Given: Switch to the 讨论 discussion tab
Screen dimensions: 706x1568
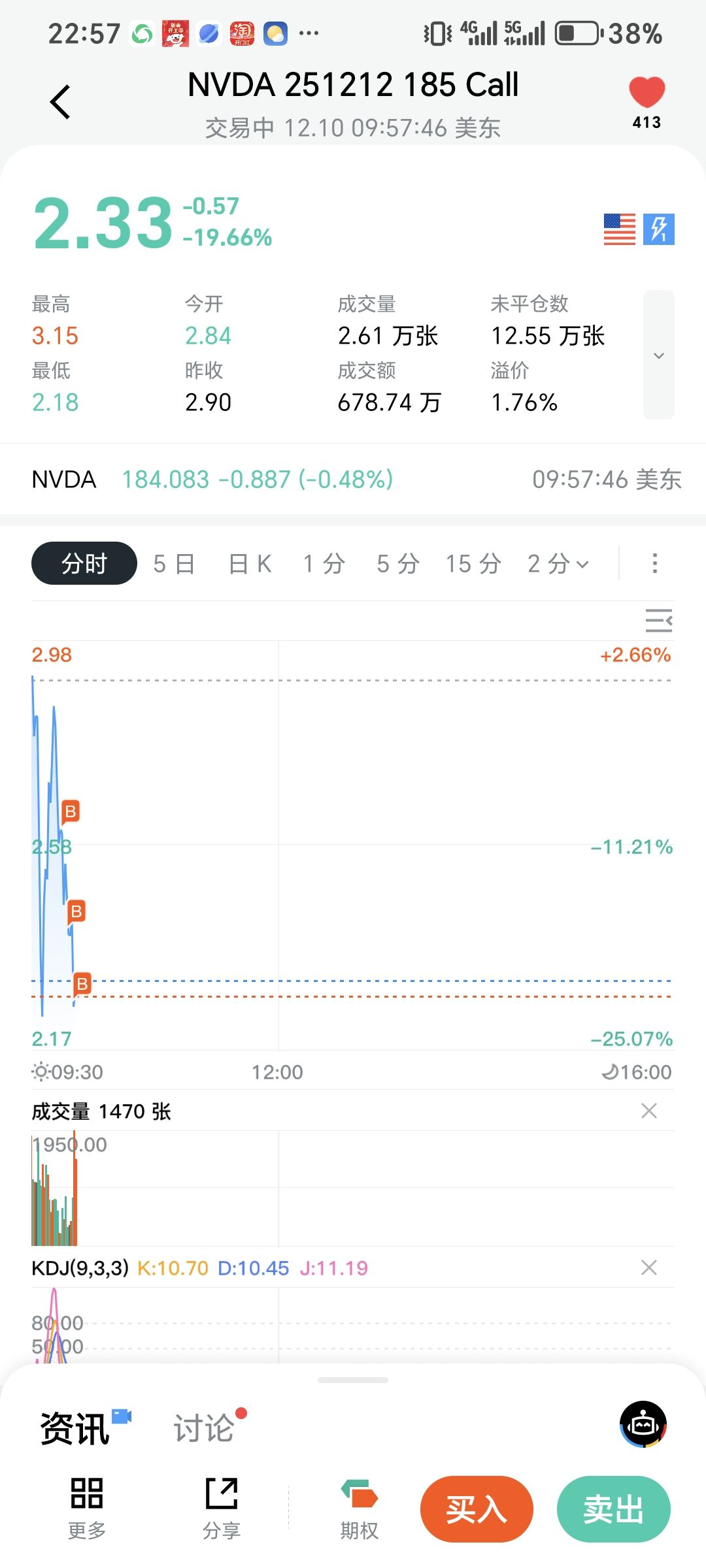Looking at the screenshot, I should click(204, 1428).
